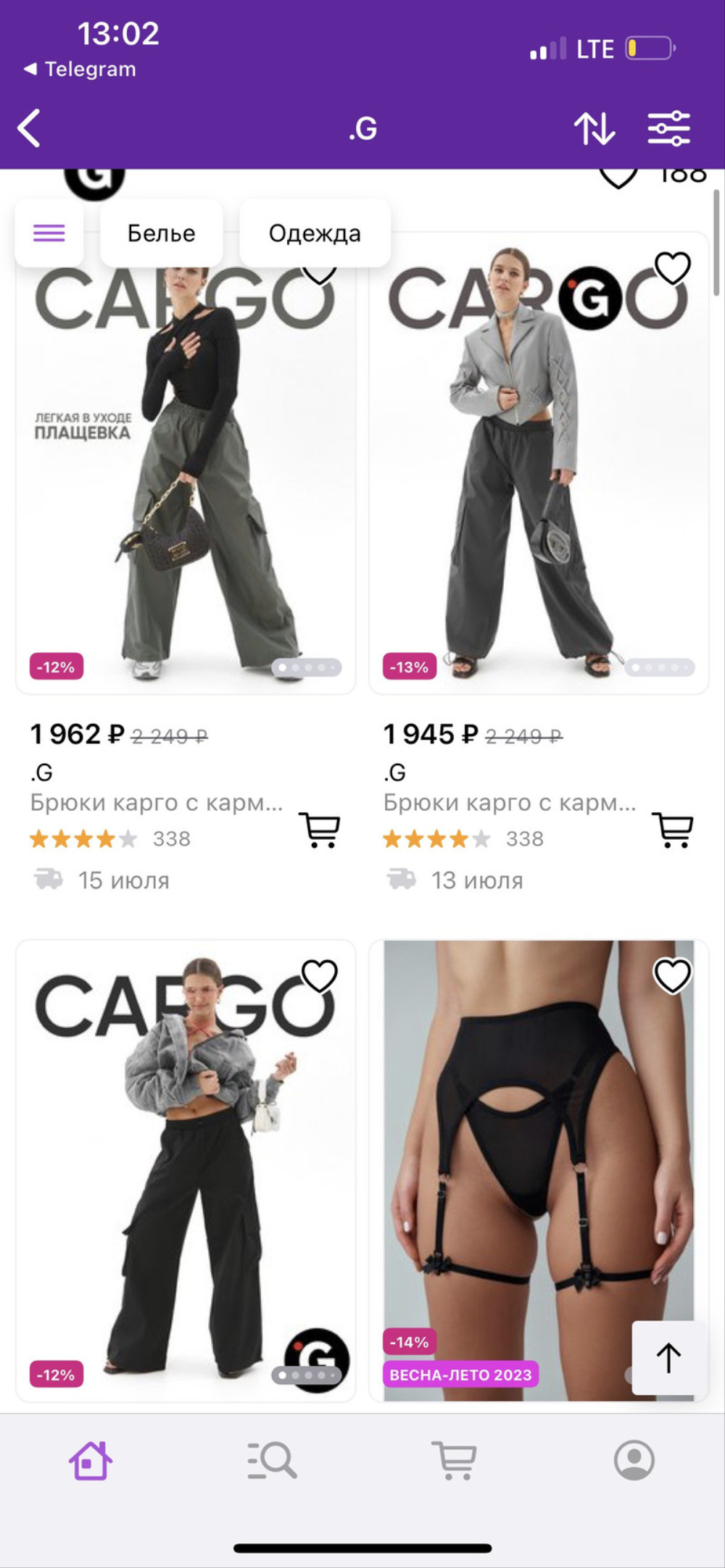Viewport: 725px width, 1568px height.
Task: Add the 1 962 ₽ cargo pants to cart
Action: coord(319,830)
